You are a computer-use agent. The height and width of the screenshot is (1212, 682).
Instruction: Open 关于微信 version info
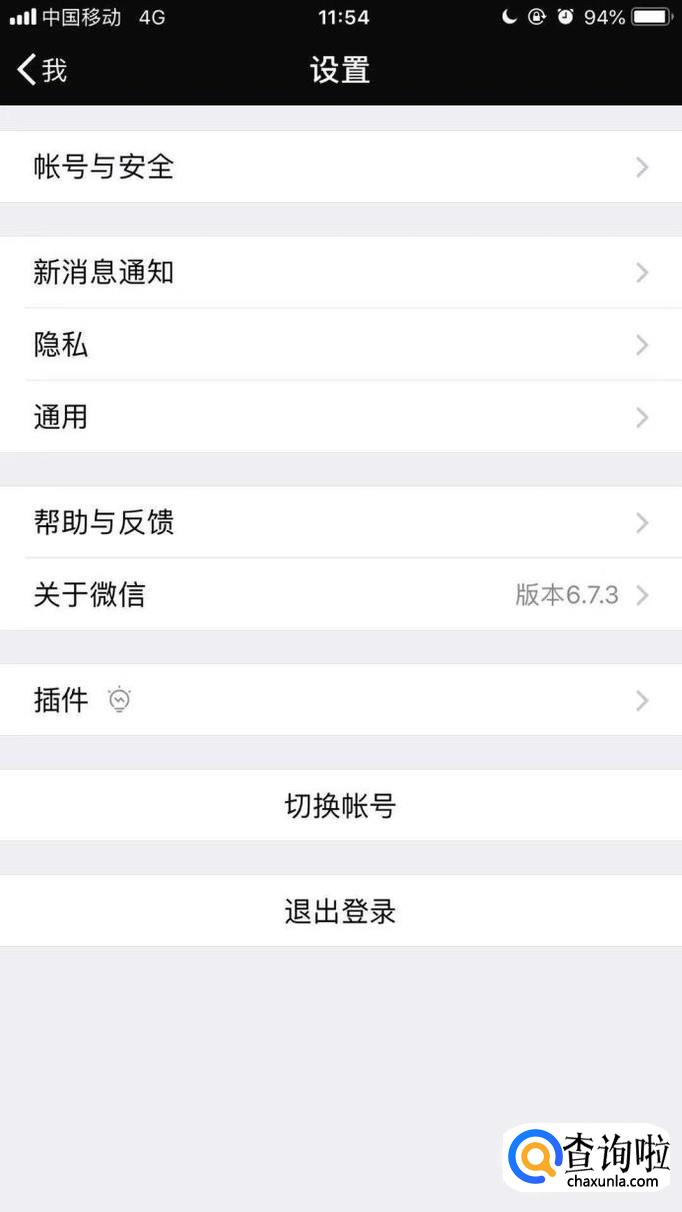(x=341, y=595)
